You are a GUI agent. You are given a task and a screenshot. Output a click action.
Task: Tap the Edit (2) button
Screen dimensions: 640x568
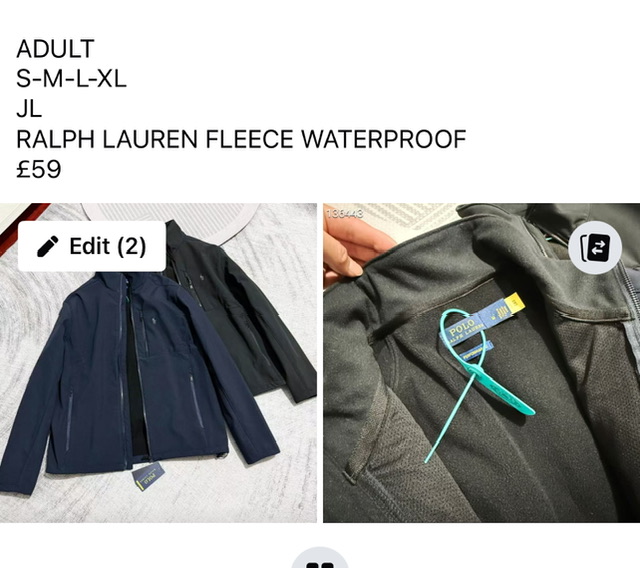coord(91,246)
